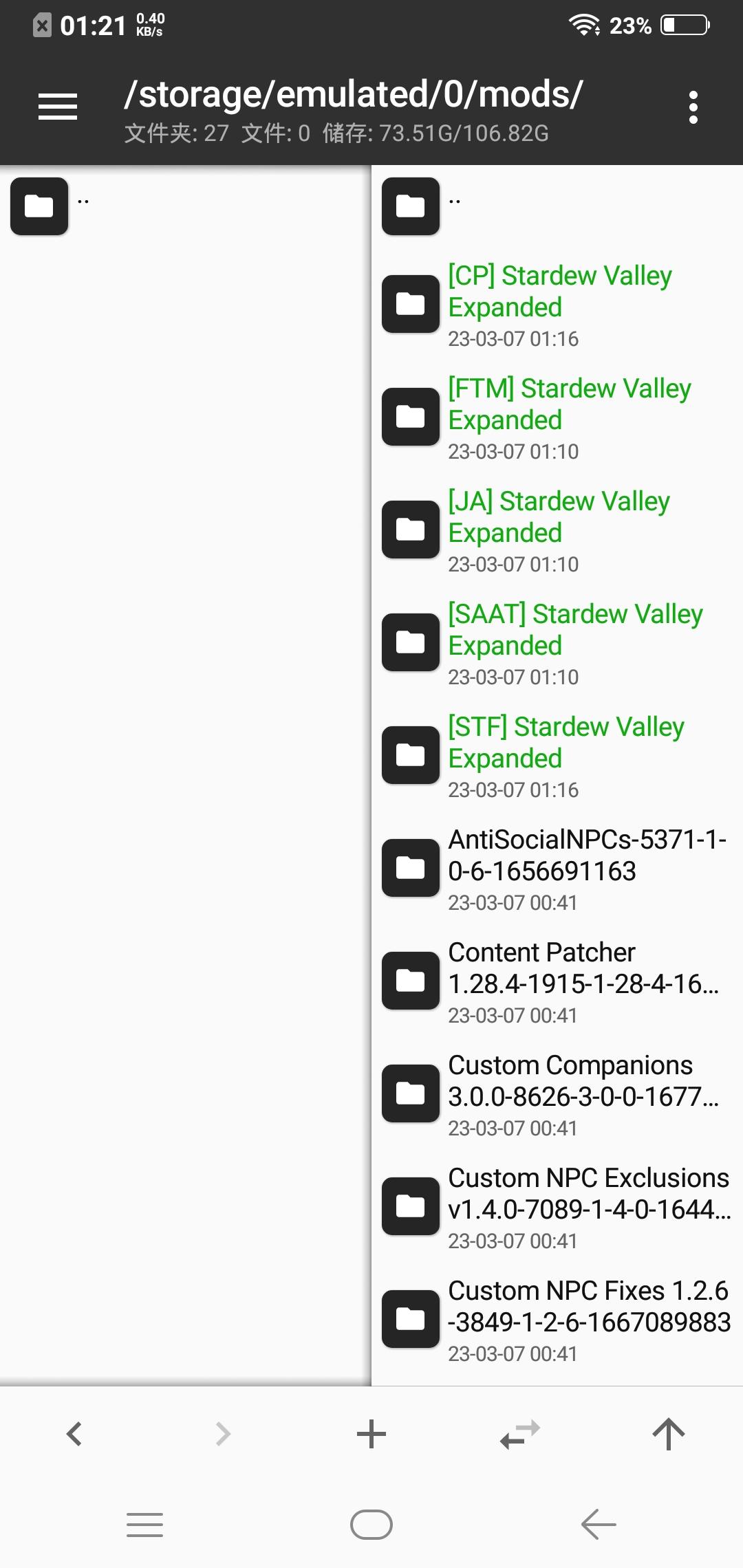Open [SAAT] Stardew Valley Expanded folder
The height and width of the screenshot is (1568, 743).
point(557,642)
